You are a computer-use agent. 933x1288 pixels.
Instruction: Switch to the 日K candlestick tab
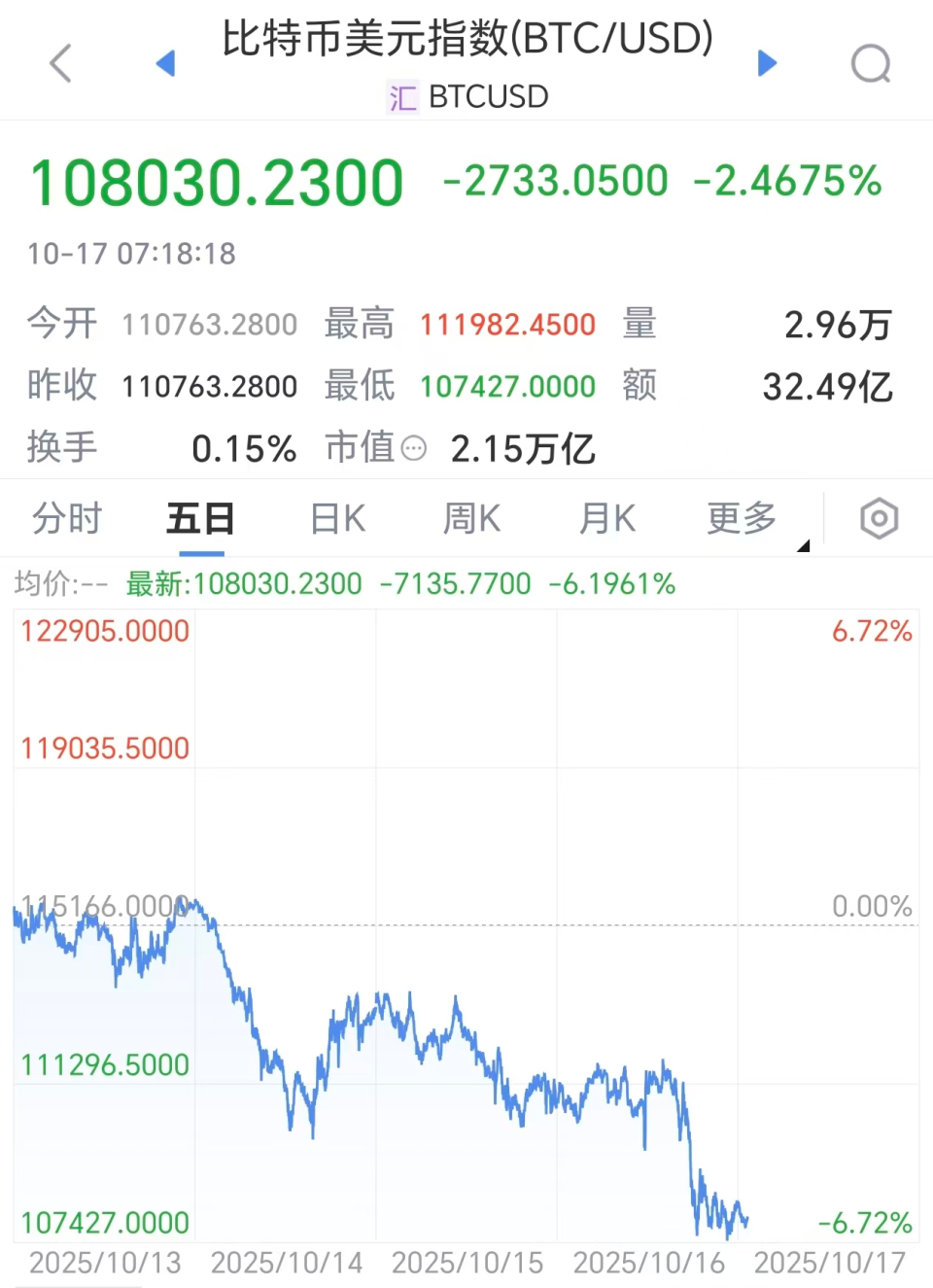pos(335,518)
